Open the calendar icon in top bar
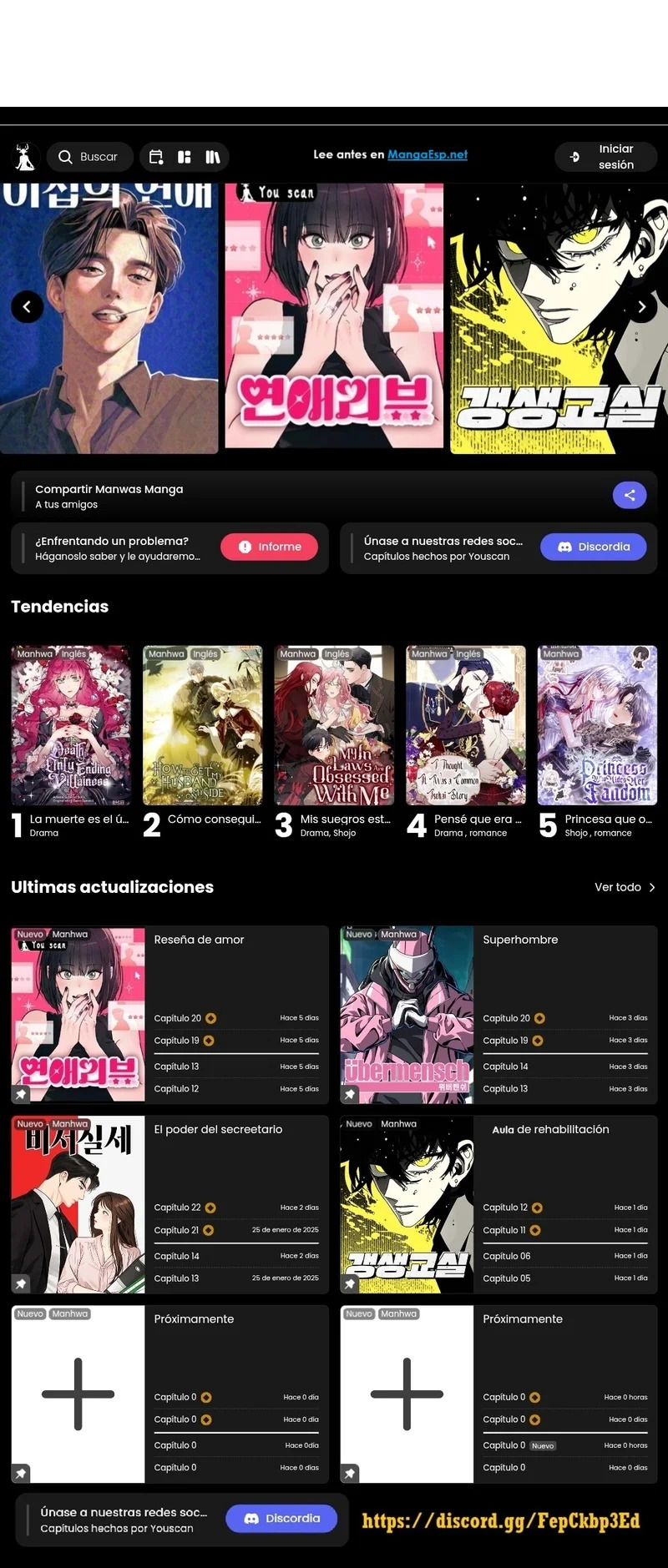This screenshot has width=668, height=1568. coord(156,157)
